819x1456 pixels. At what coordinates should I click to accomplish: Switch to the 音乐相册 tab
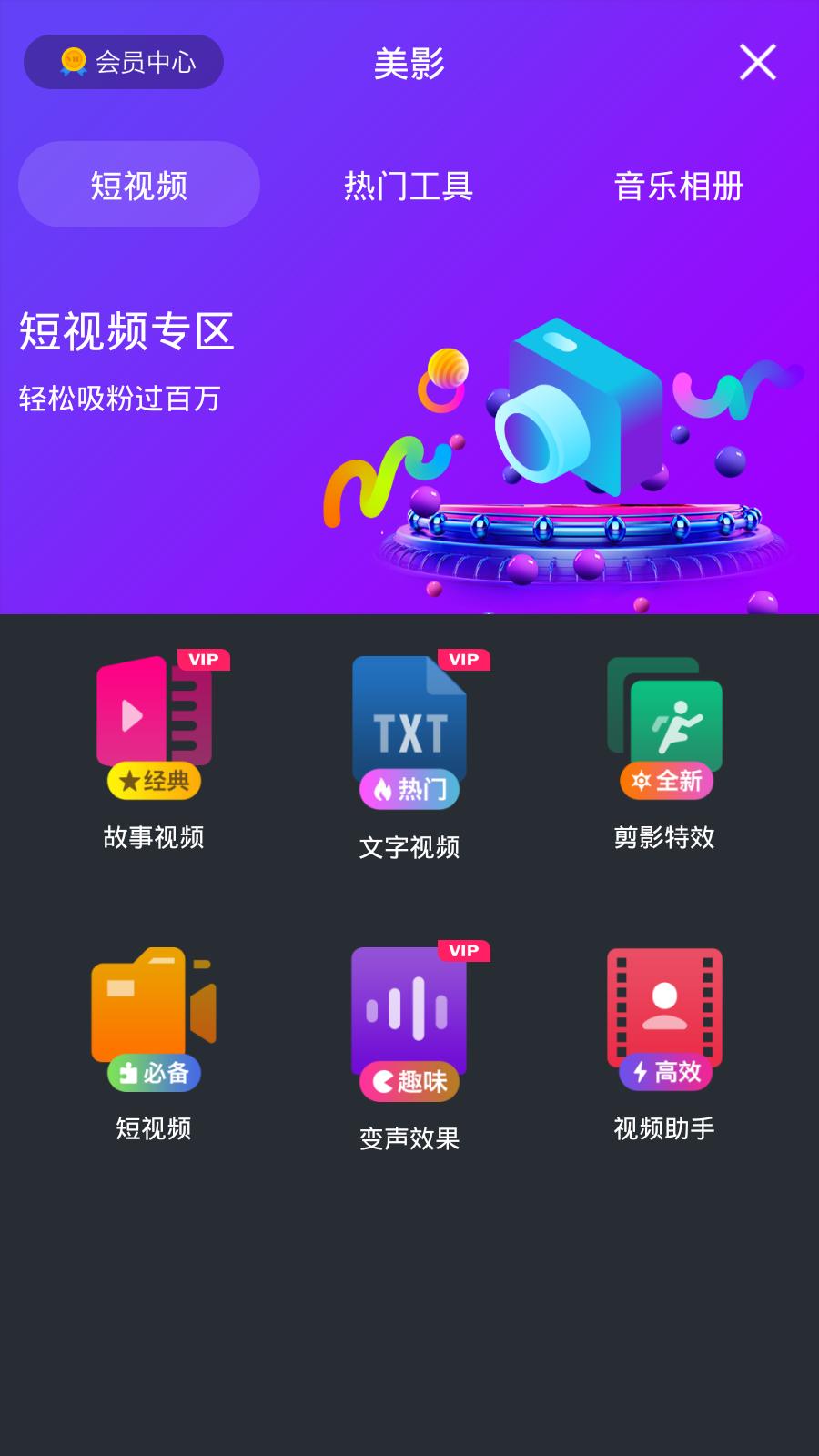[x=678, y=186]
